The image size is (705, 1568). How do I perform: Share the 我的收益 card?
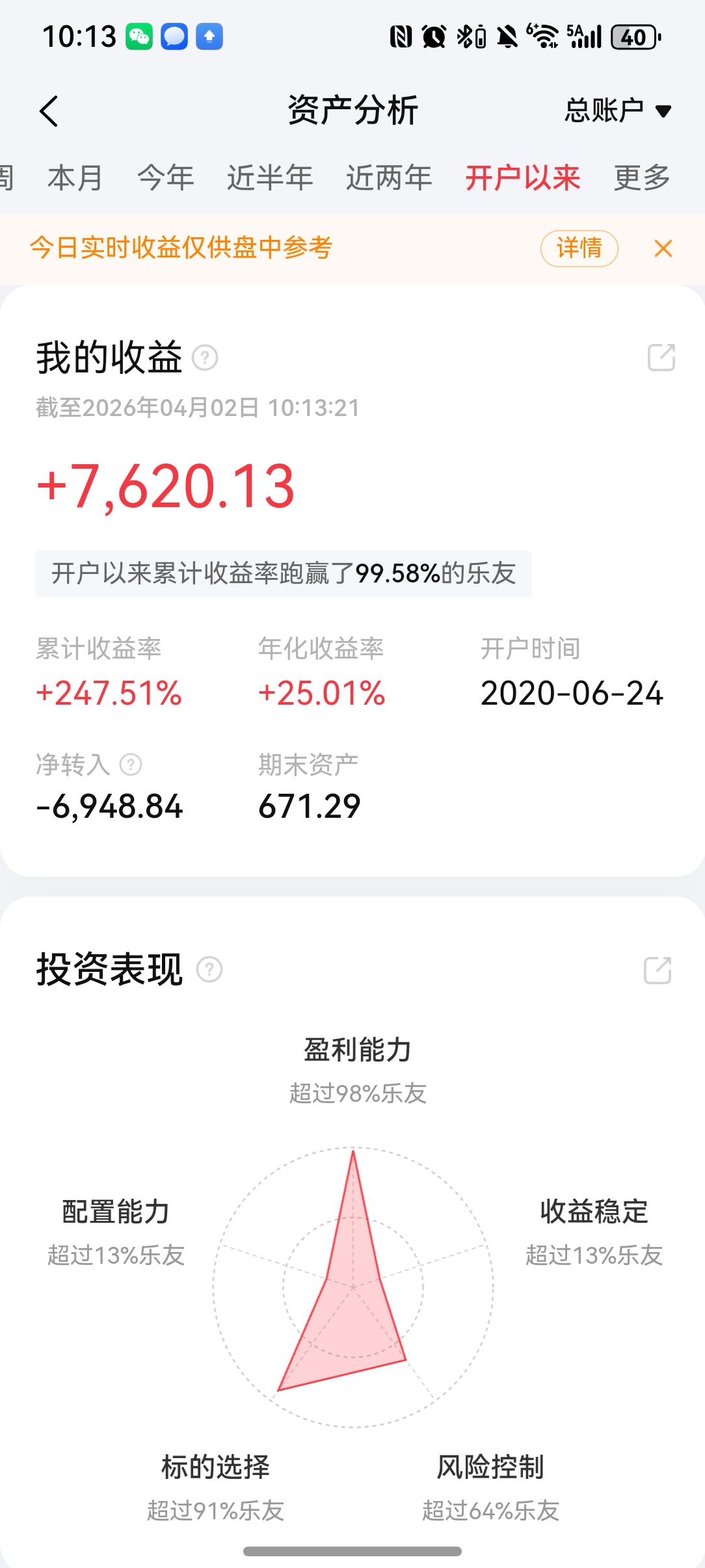click(661, 358)
